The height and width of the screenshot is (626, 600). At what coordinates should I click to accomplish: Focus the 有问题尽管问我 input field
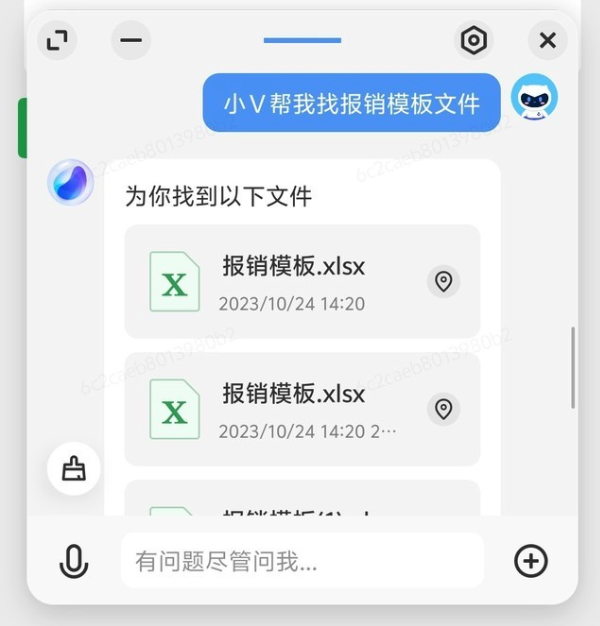point(302,562)
